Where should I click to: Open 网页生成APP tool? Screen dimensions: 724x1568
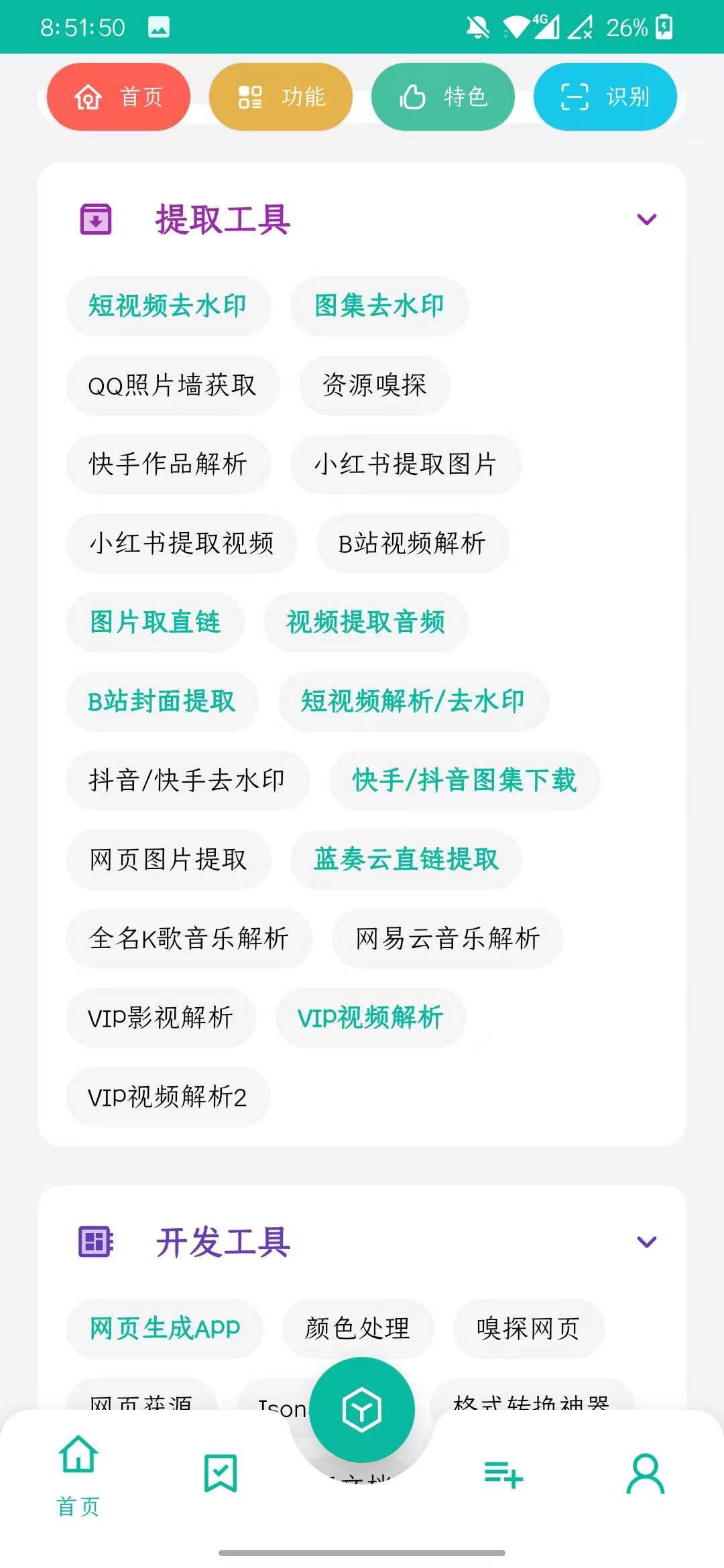click(164, 1329)
